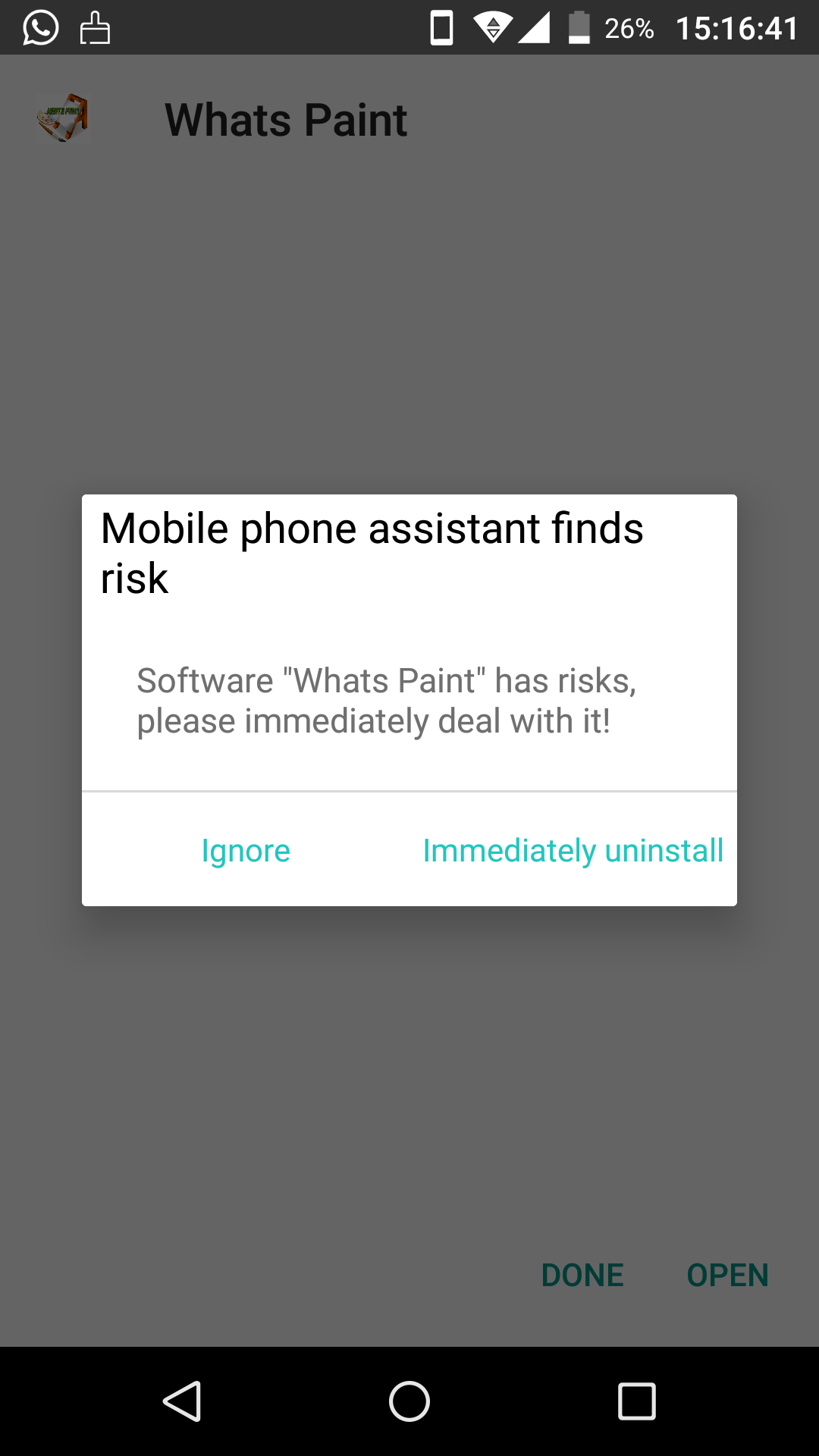
Task: Go to the home screen
Action: [x=409, y=1401]
